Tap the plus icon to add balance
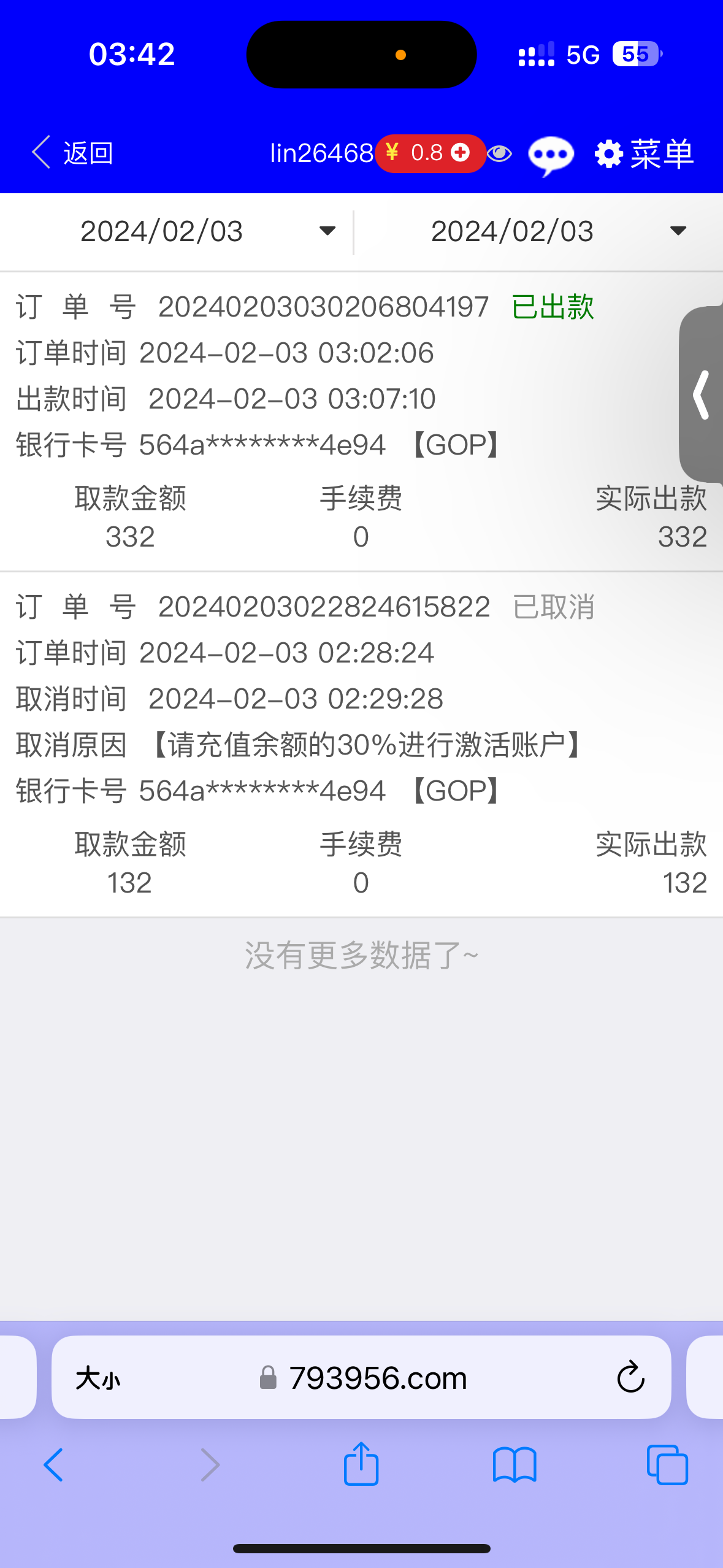 pos(460,153)
